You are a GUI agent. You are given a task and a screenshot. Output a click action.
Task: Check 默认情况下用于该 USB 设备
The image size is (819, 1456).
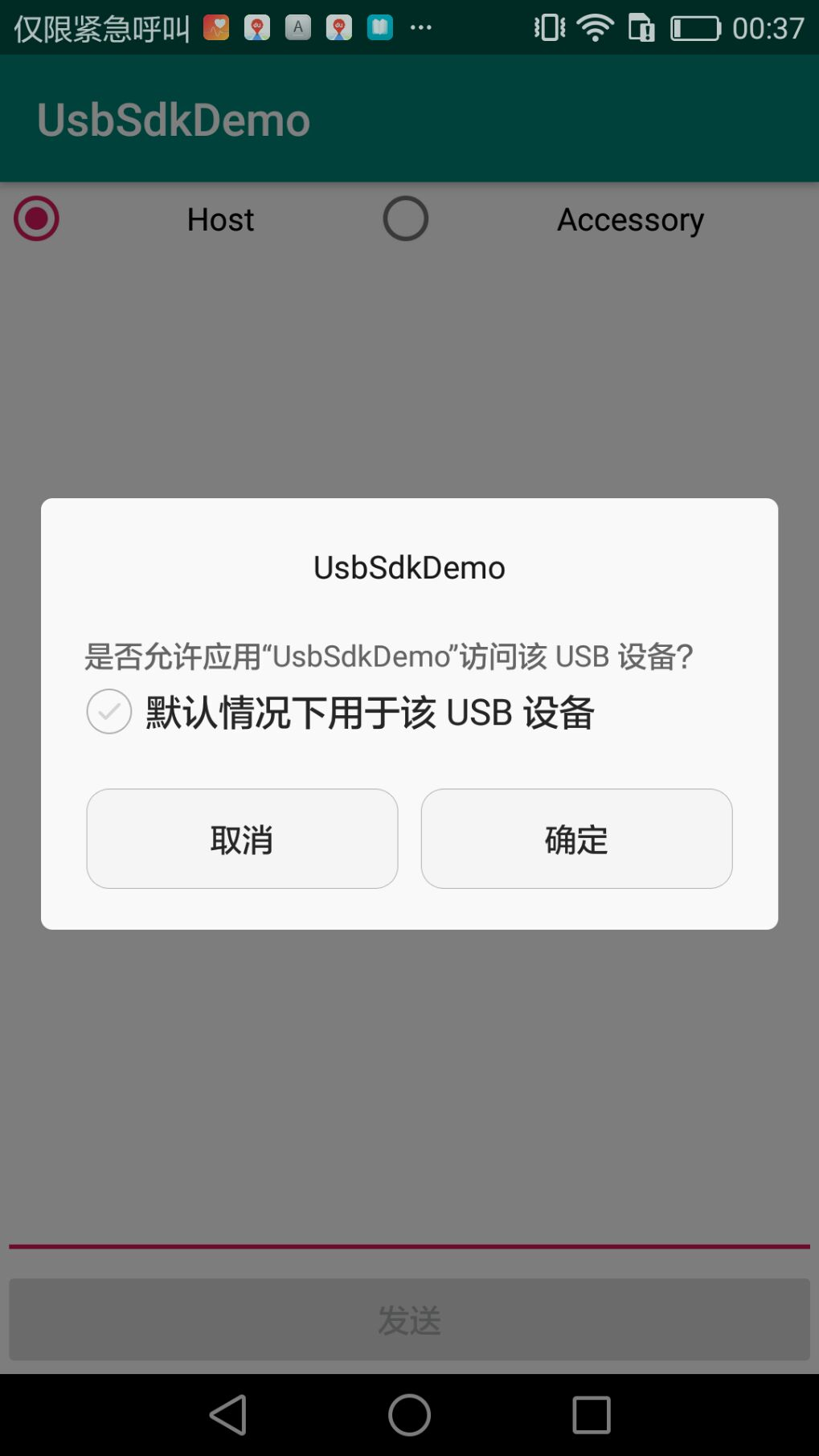[x=109, y=710]
